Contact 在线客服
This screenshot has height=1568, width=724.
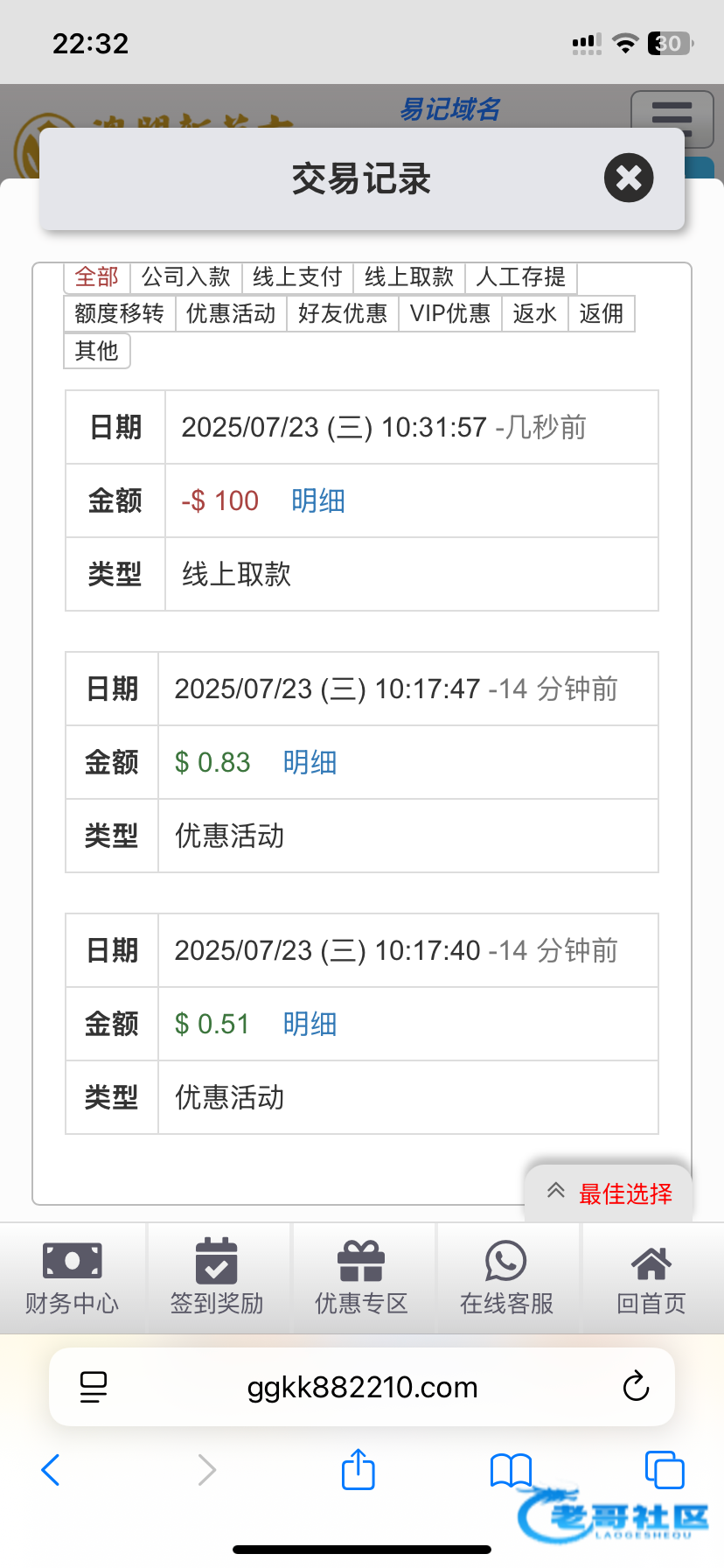(x=507, y=1277)
